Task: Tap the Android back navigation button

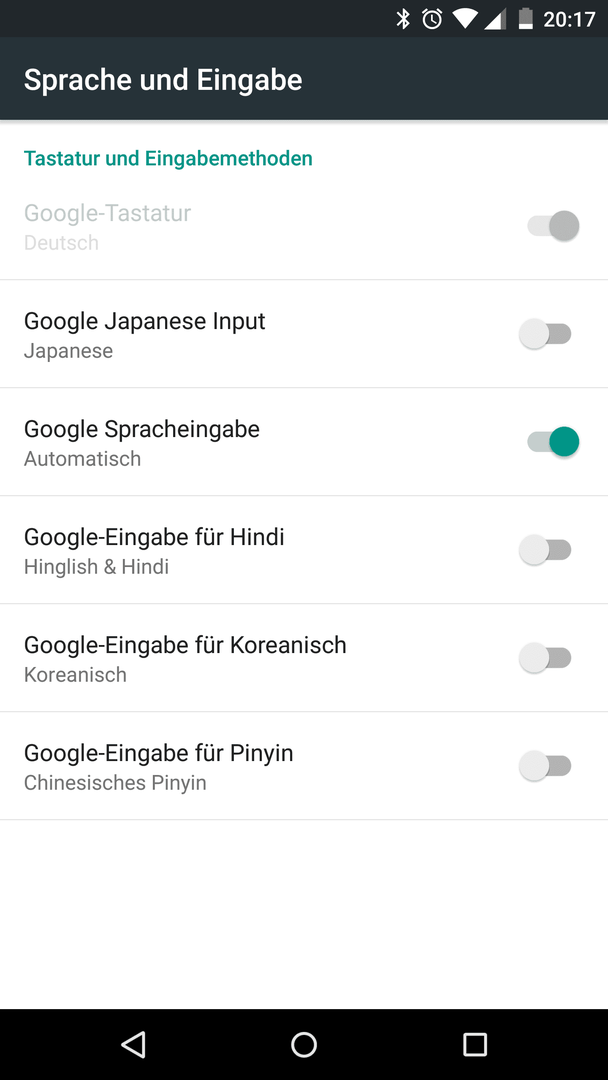Action: pos(134,1044)
